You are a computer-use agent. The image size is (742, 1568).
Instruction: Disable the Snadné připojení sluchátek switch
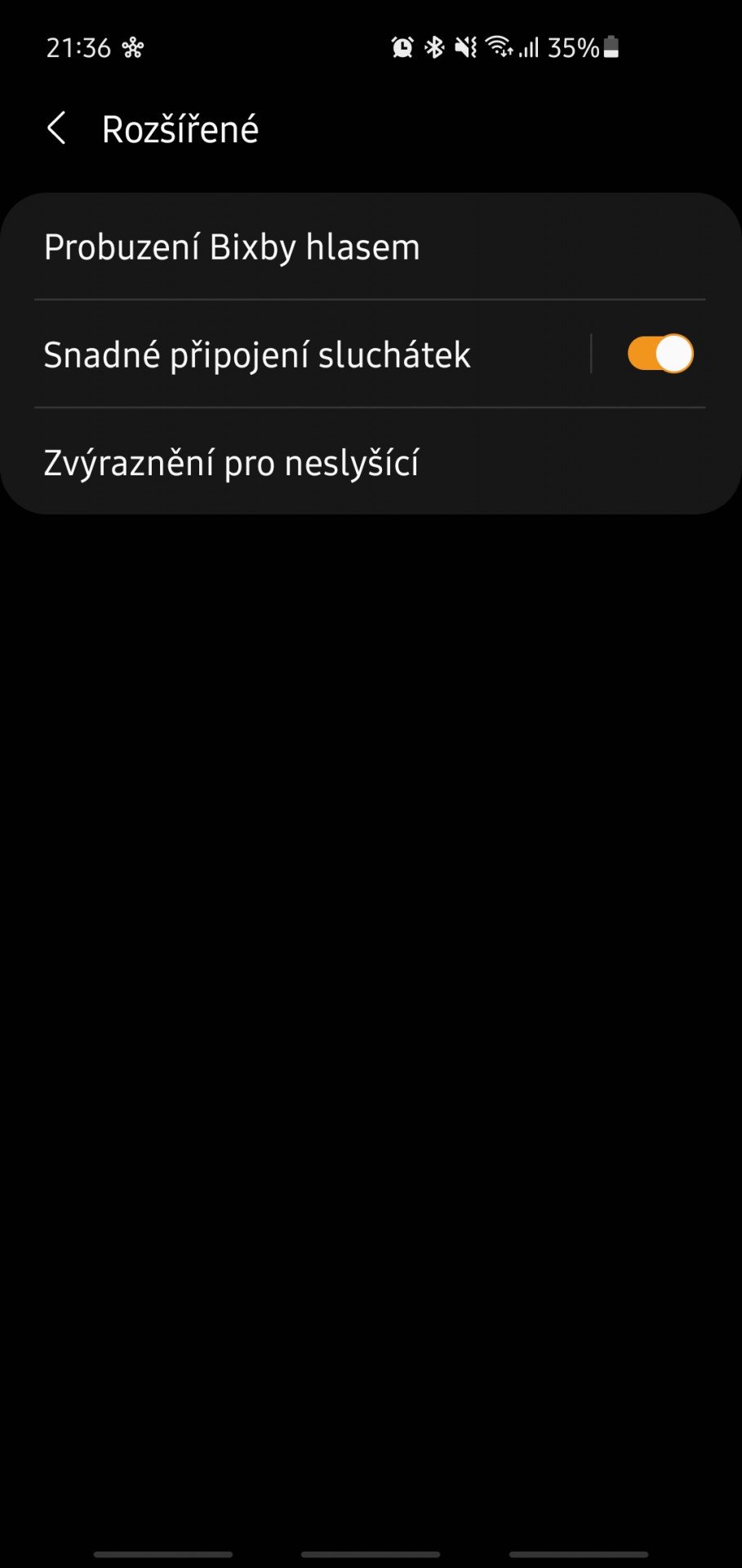tap(660, 354)
